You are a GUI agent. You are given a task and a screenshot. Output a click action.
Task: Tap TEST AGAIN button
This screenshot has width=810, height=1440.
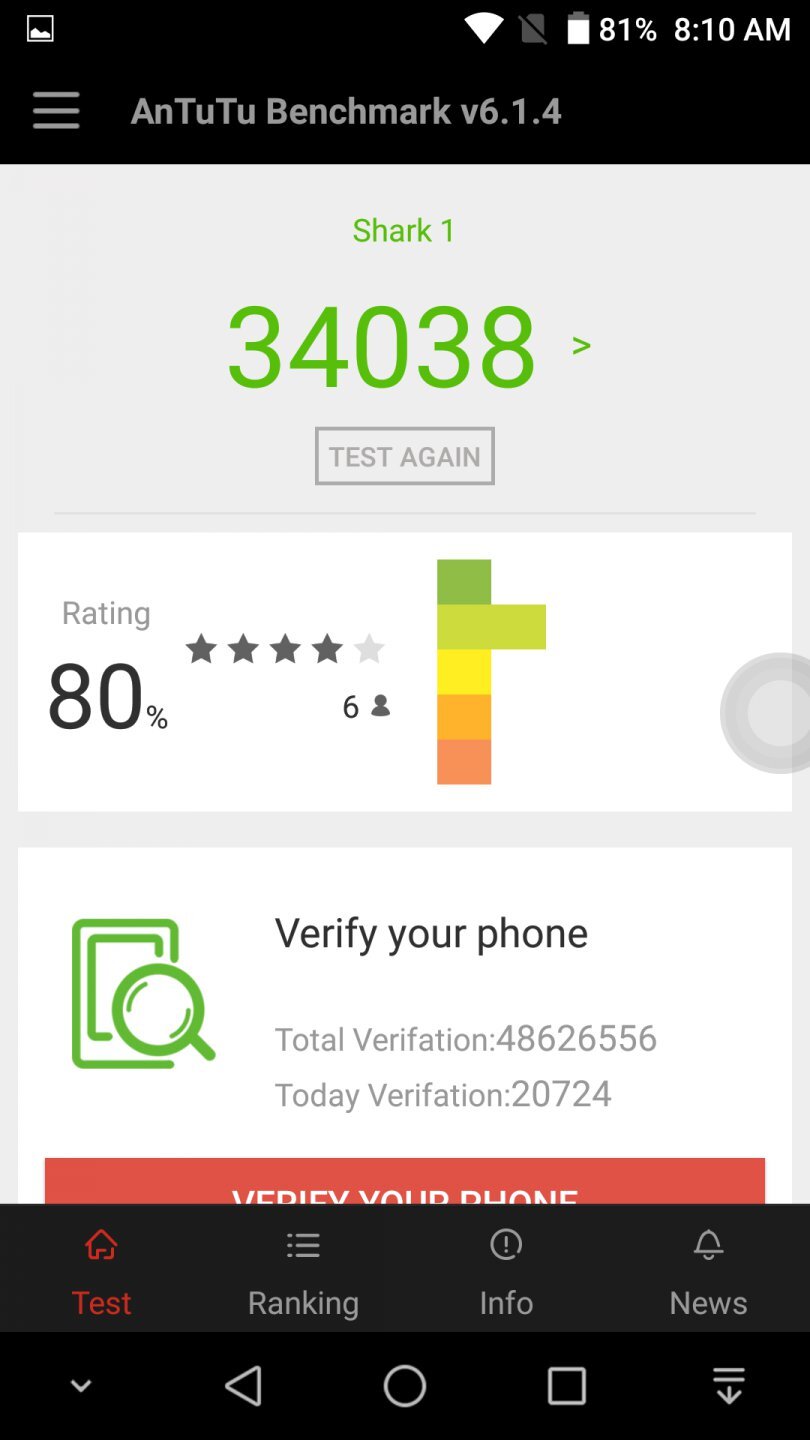click(x=404, y=456)
